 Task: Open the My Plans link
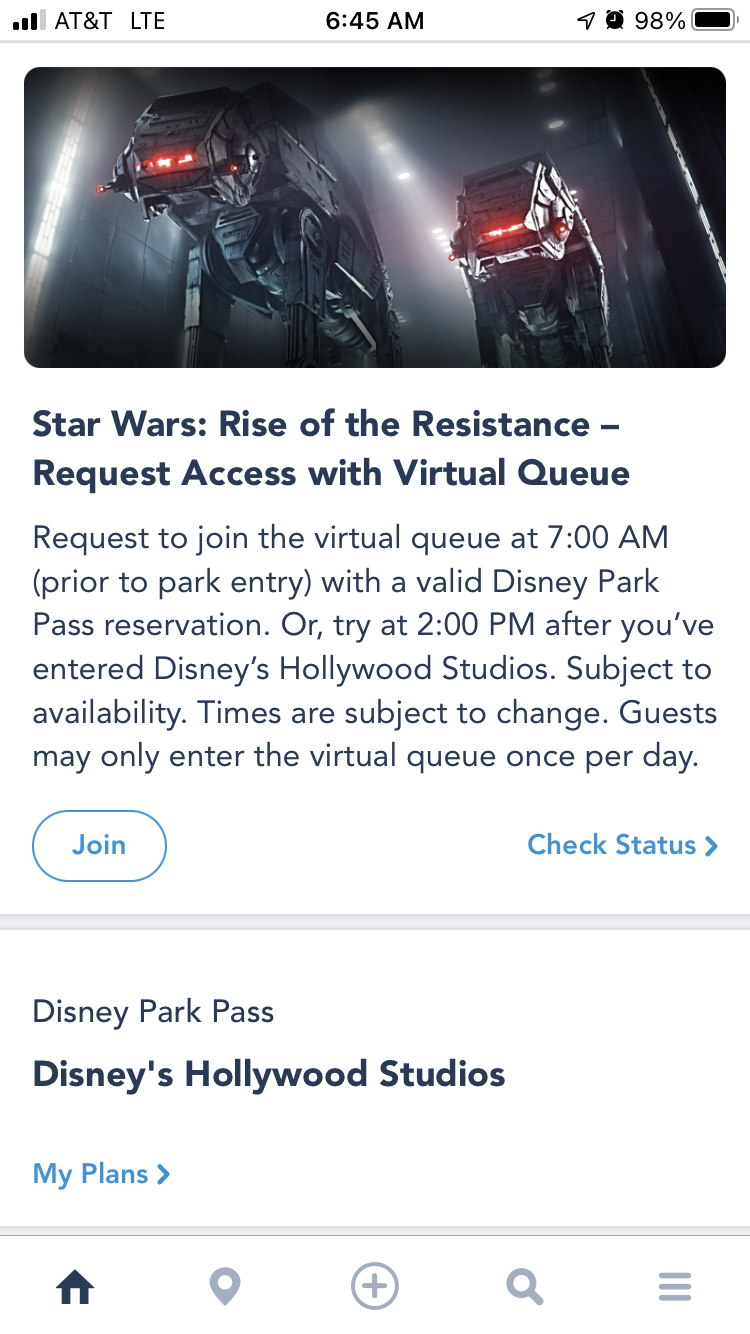pyautogui.click(x=101, y=1173)
